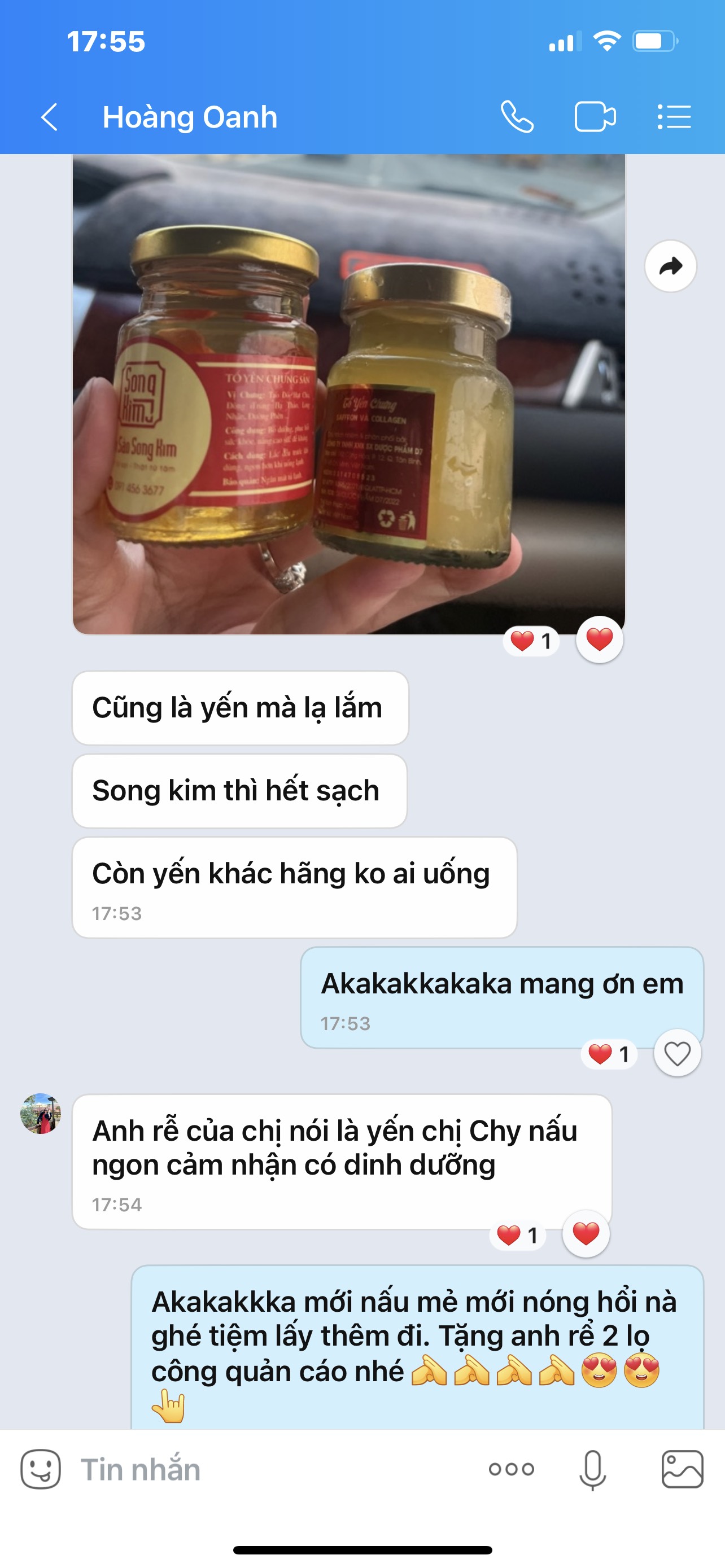Image resolution: width=725 pixels, height=1568 pixels.
Task: View reactions on 'Akakakkakaka mang ơn em' message
Action: [x=609, y=1054]
